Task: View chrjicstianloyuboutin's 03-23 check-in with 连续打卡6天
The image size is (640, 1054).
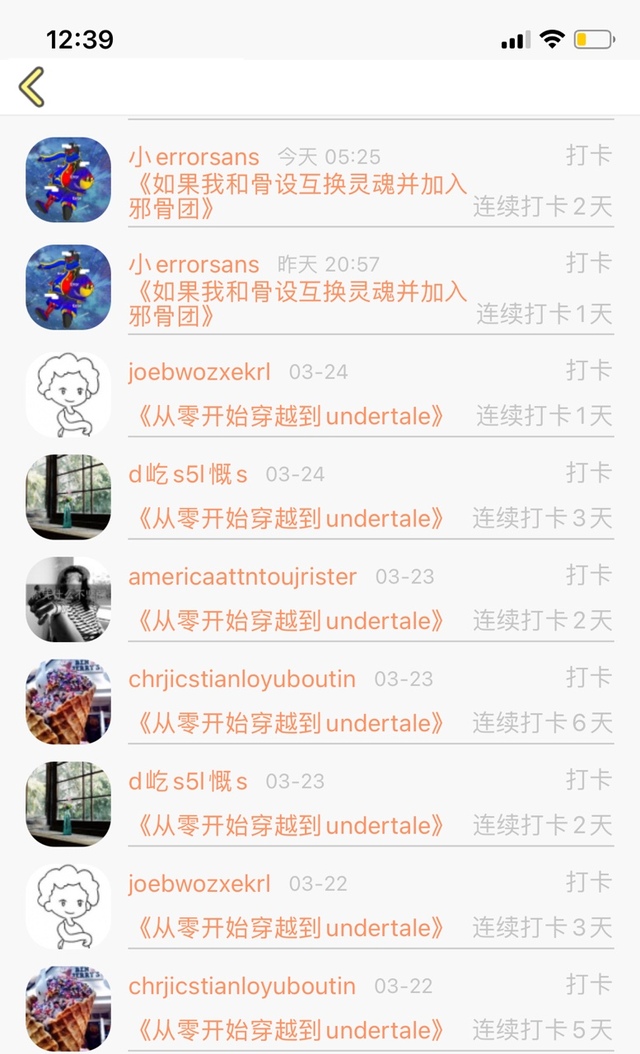Action: (320, 701)
